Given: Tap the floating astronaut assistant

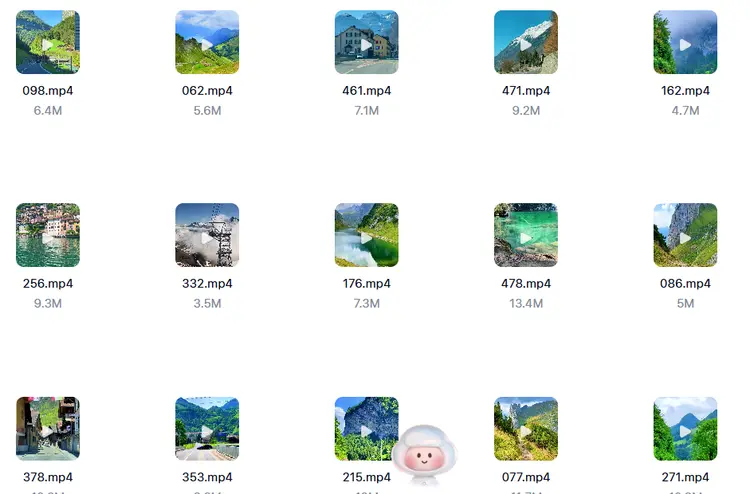Looking at the screenshot, I should pos(425,455).
